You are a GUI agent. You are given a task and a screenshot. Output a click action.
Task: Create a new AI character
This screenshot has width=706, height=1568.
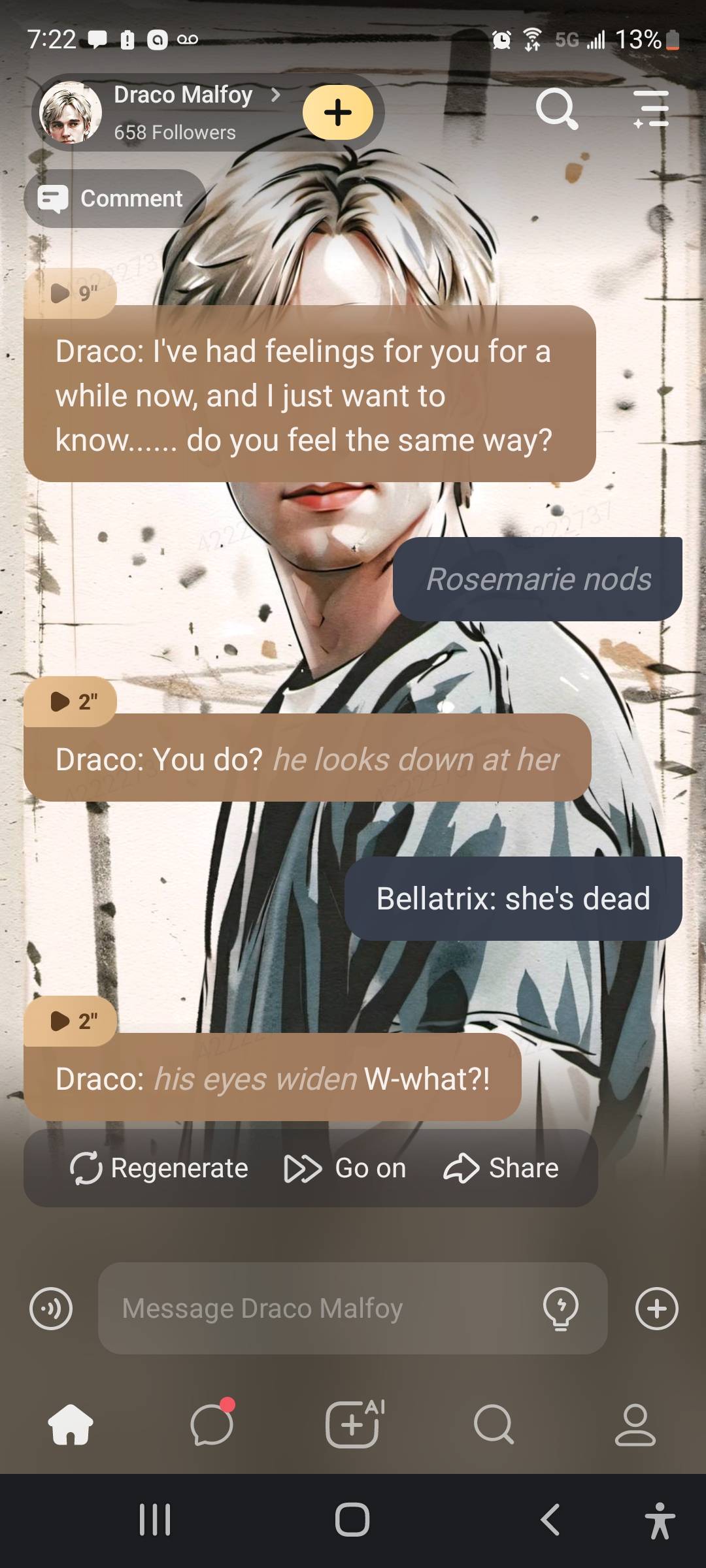click(353, 1424)
